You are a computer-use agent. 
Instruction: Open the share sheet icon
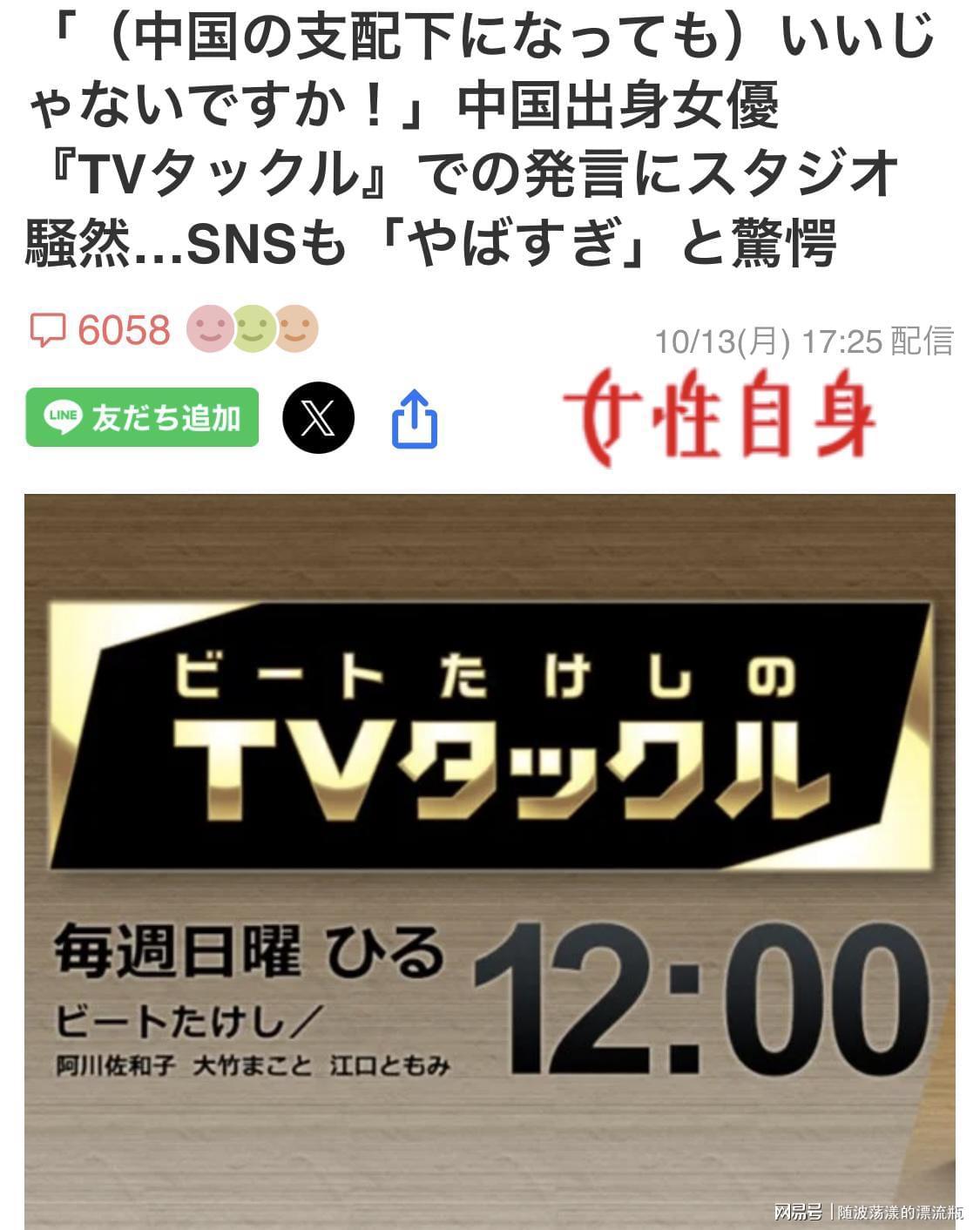tap(414, 419)
